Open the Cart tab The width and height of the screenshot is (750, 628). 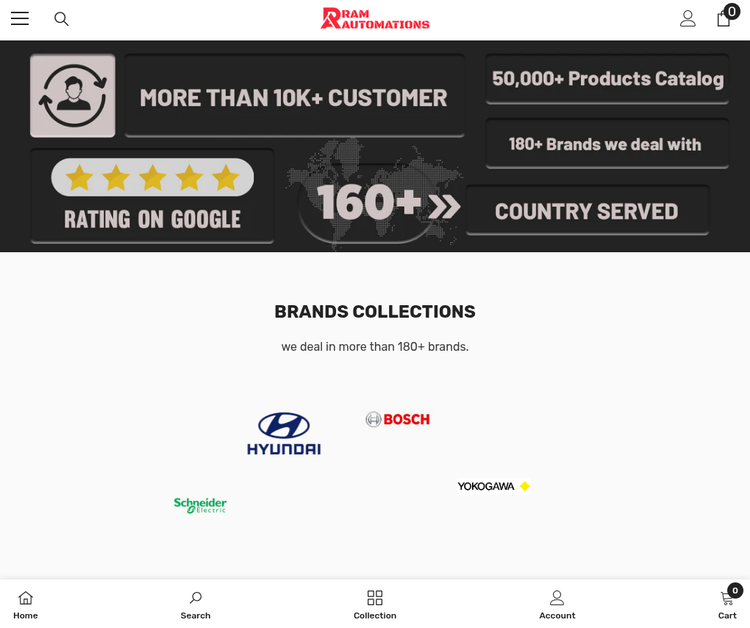tap(727, 605)
